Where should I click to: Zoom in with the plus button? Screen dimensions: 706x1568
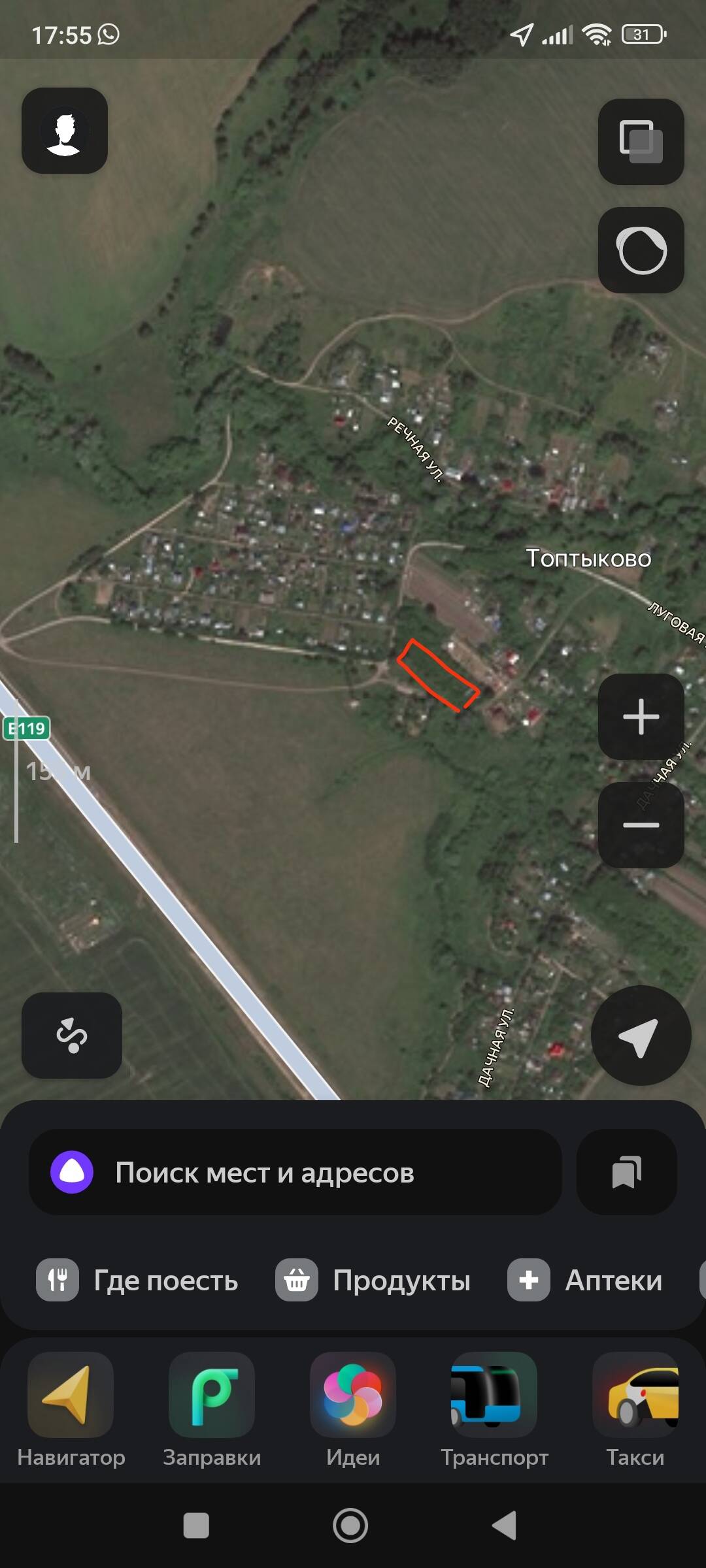point(641,717)
